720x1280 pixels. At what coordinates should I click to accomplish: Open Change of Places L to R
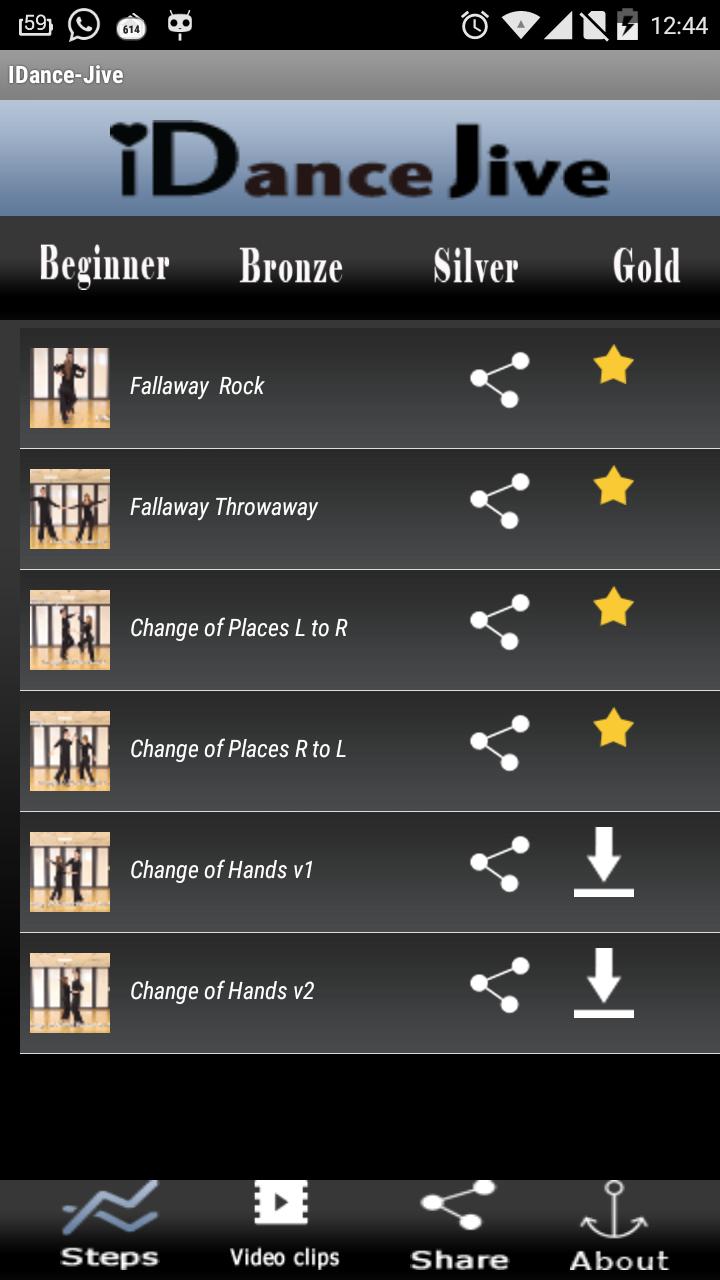tap(238, 629)
